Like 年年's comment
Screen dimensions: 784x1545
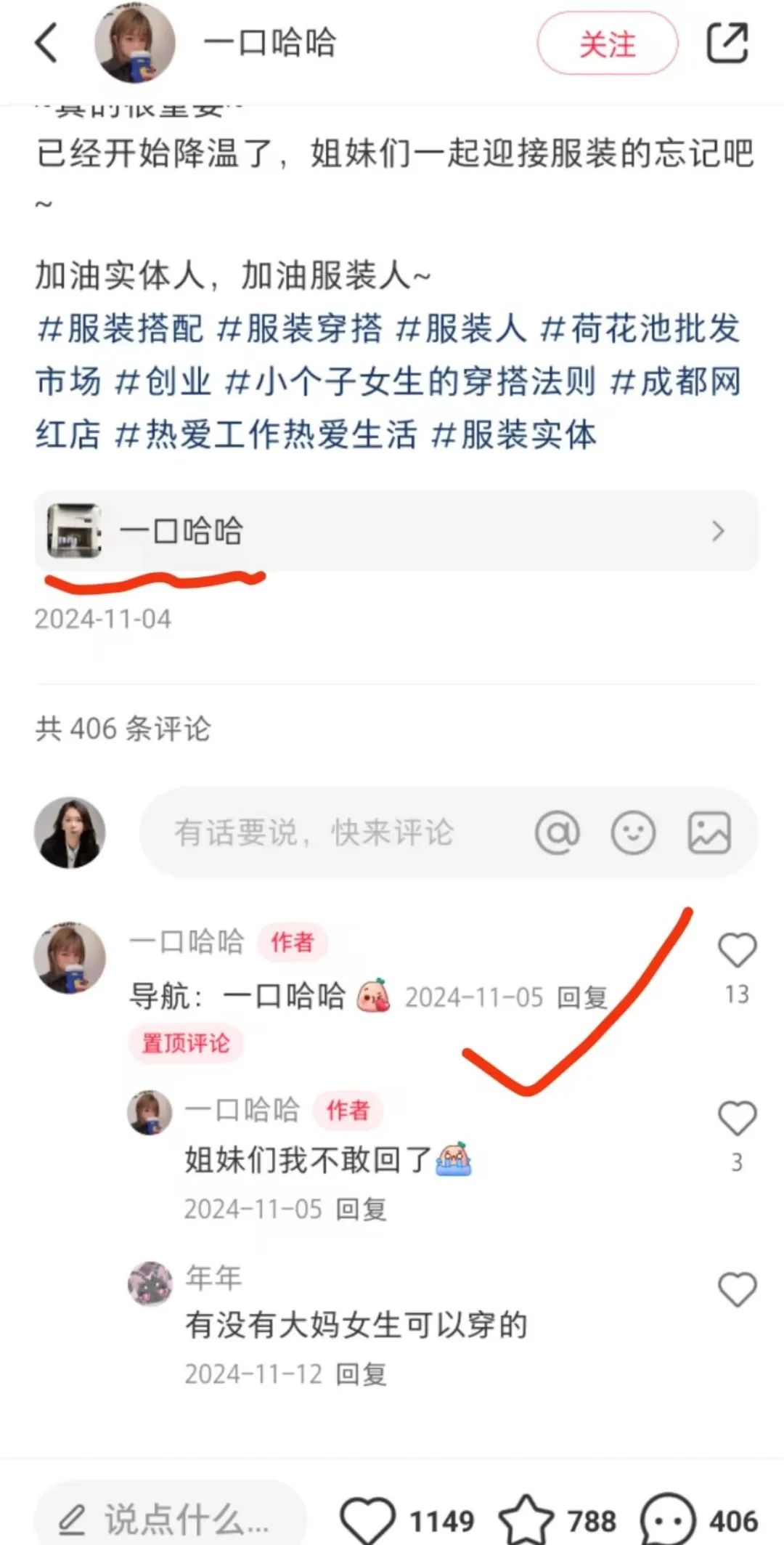737,1290
